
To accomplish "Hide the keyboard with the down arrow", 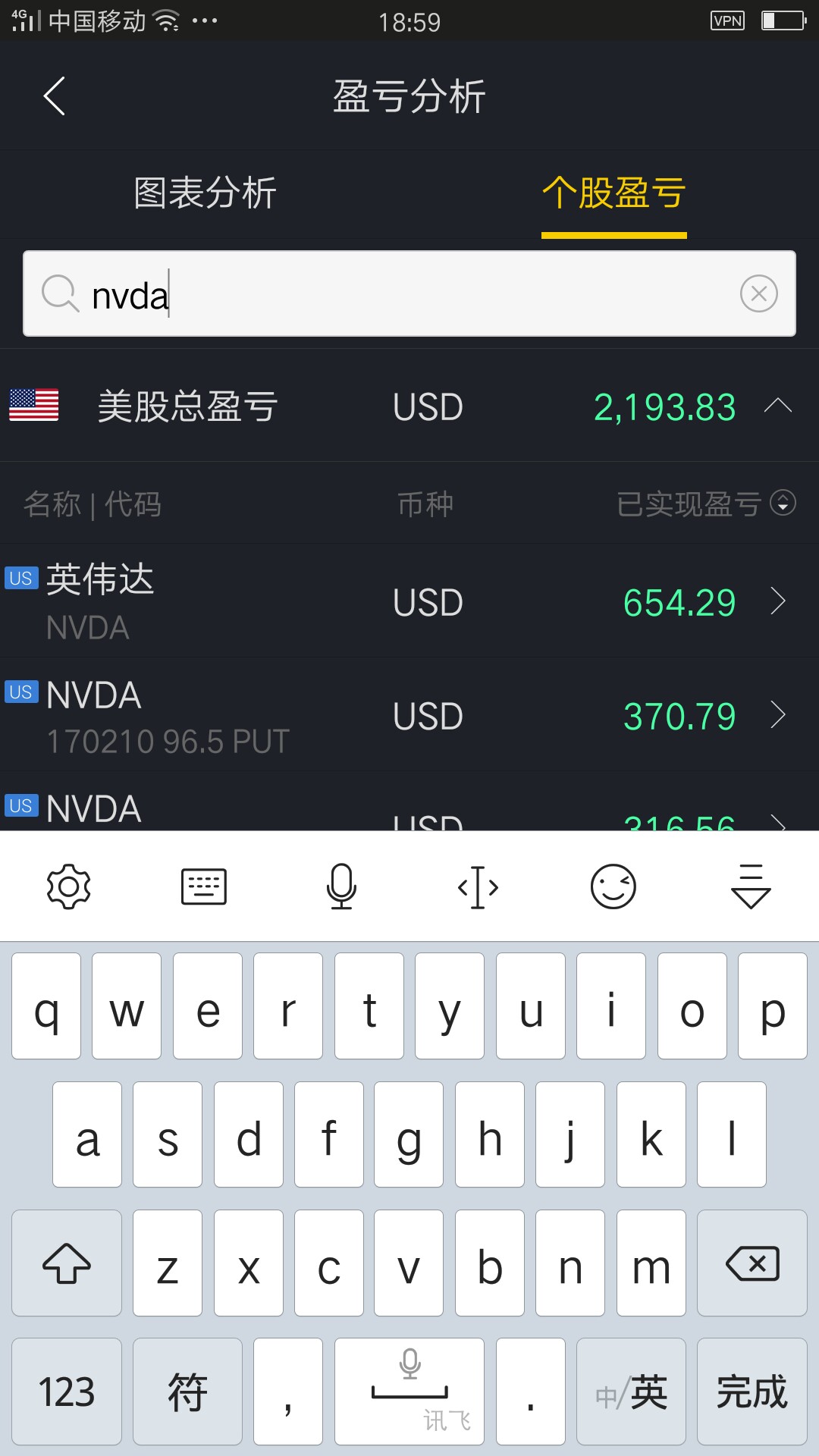I will (751, 886).
